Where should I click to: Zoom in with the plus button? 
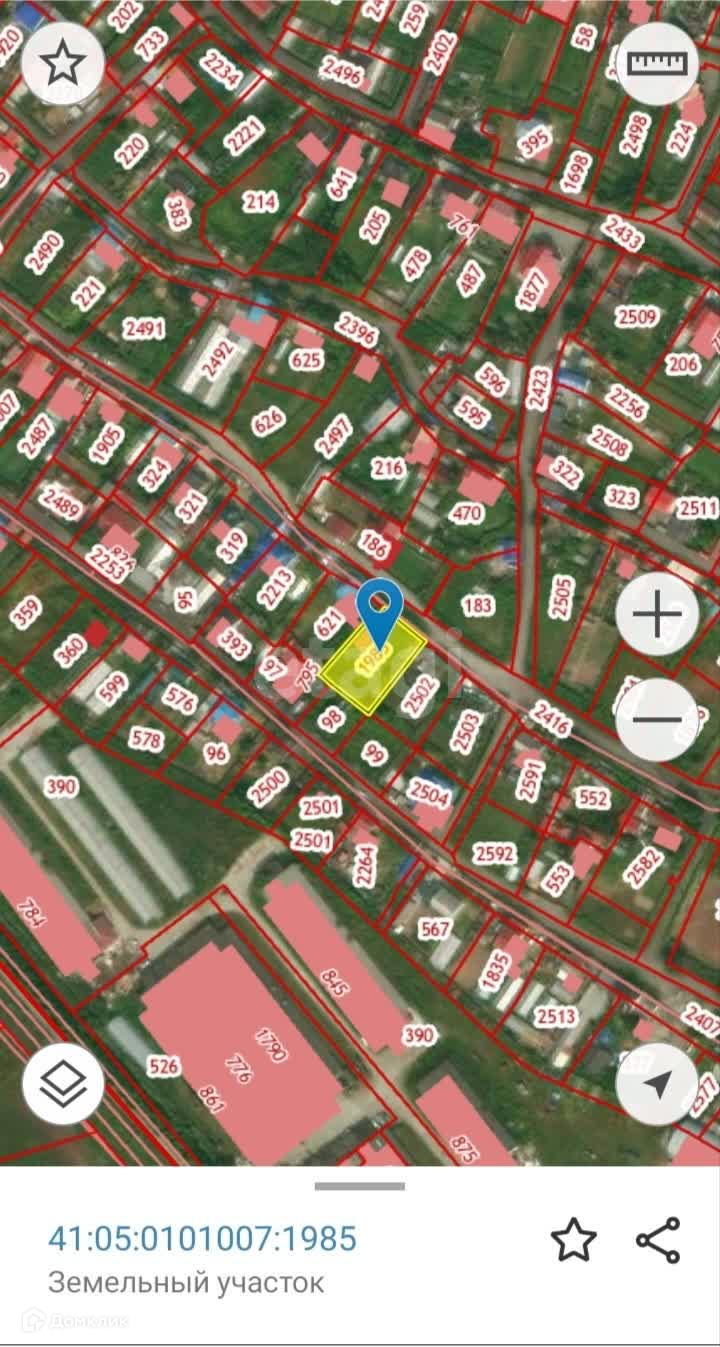click(657, 615)
